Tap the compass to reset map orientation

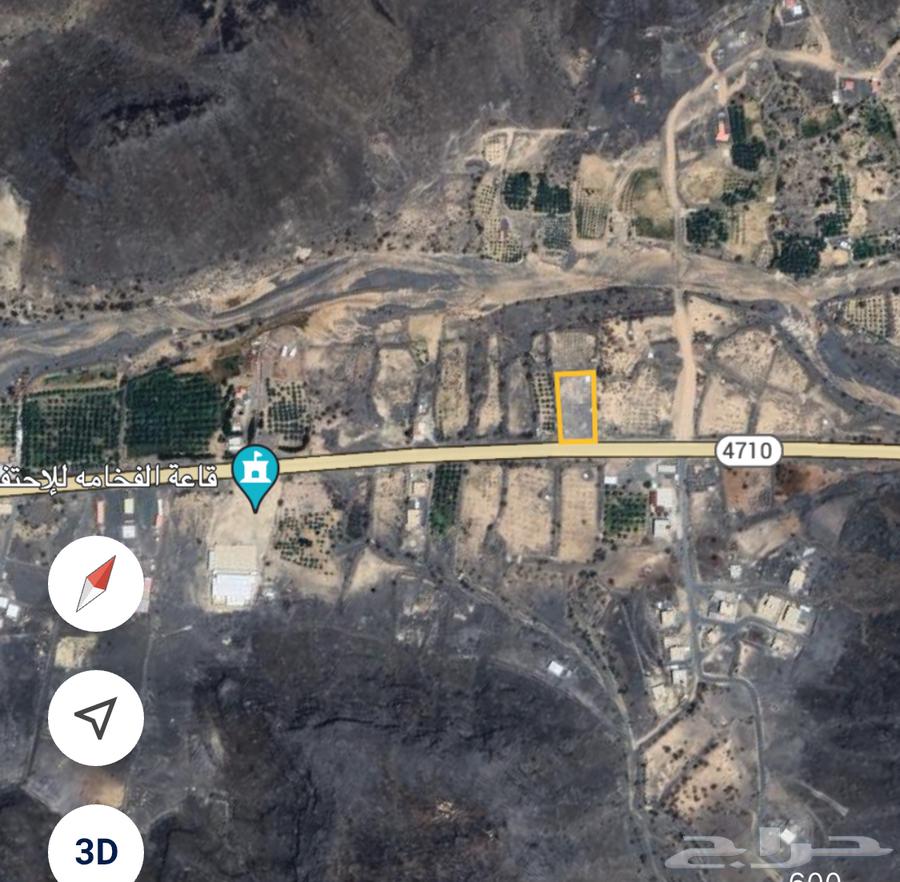[96, 584]
